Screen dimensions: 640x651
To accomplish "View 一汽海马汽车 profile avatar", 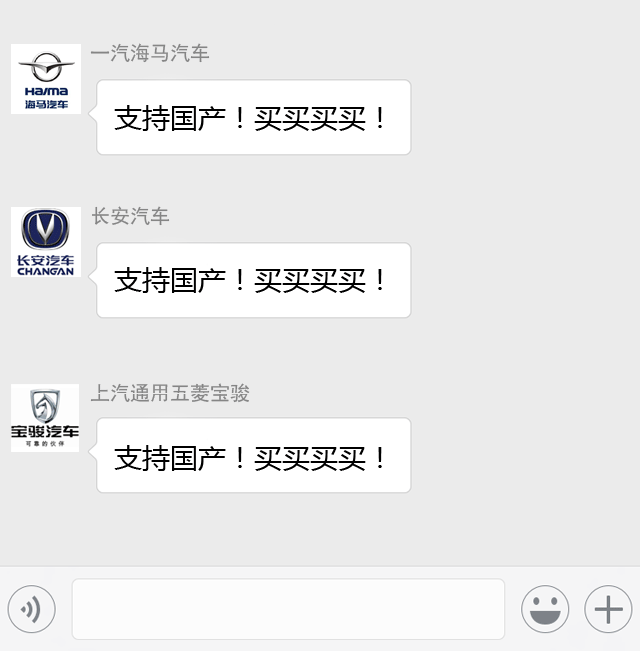I will pos(46,79).
